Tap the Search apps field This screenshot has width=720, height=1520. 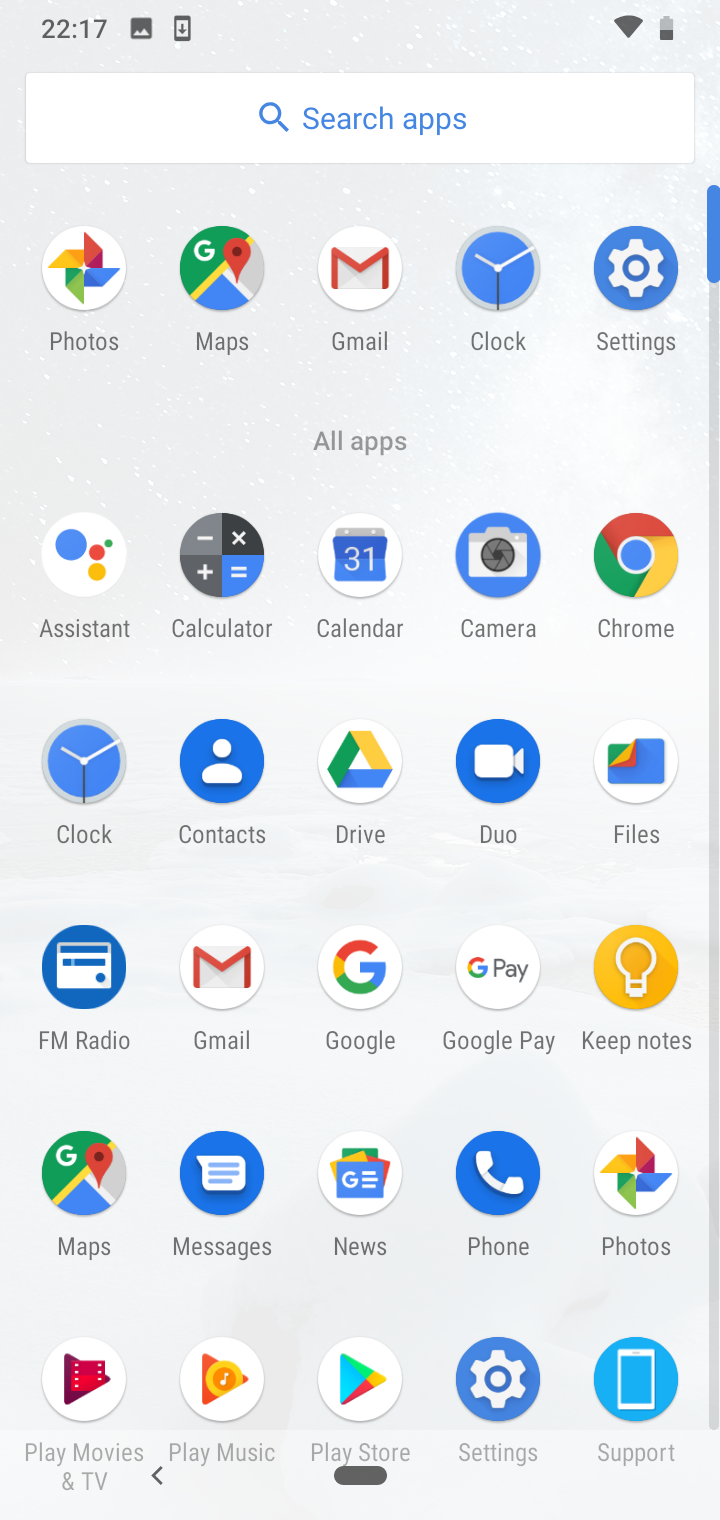coord(360,118)
